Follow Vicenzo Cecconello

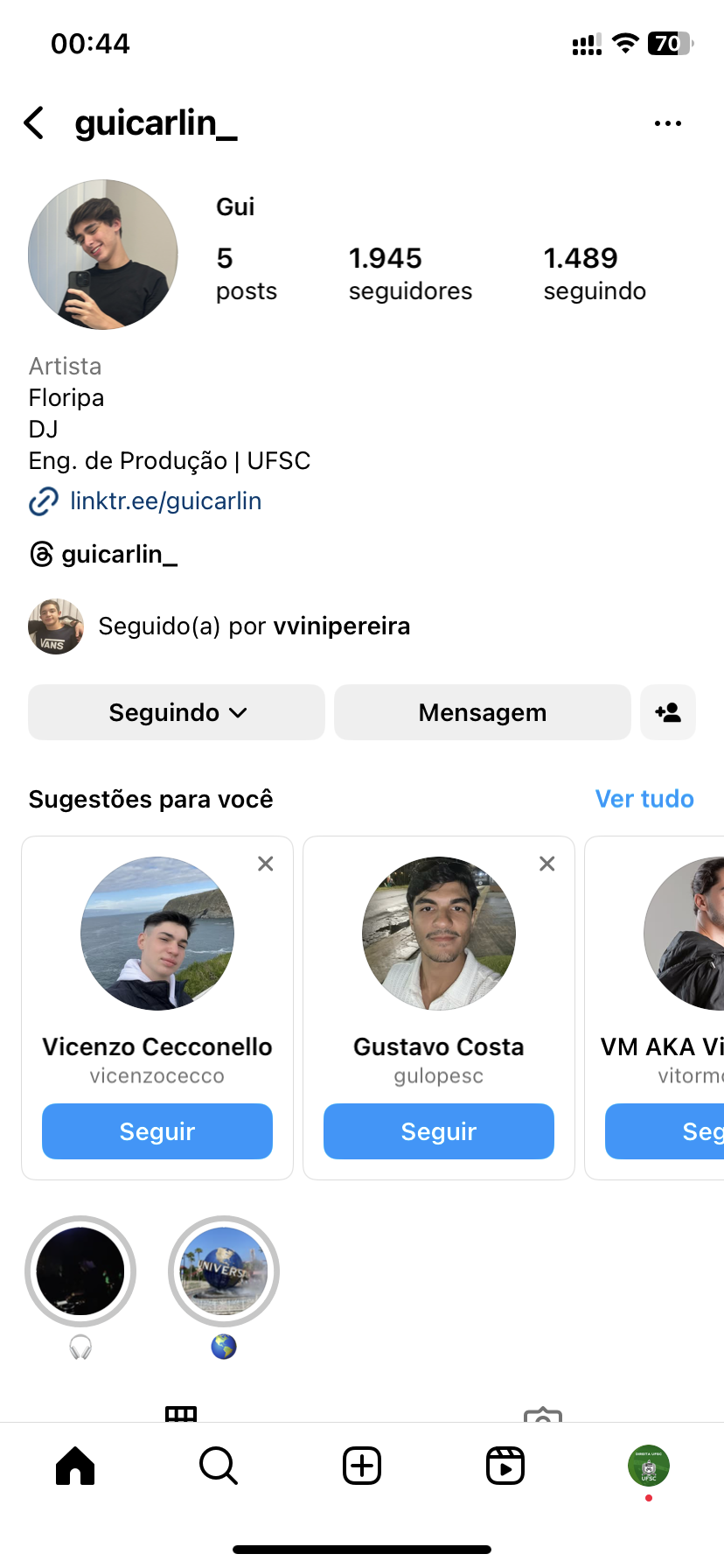coord(157,1131)
